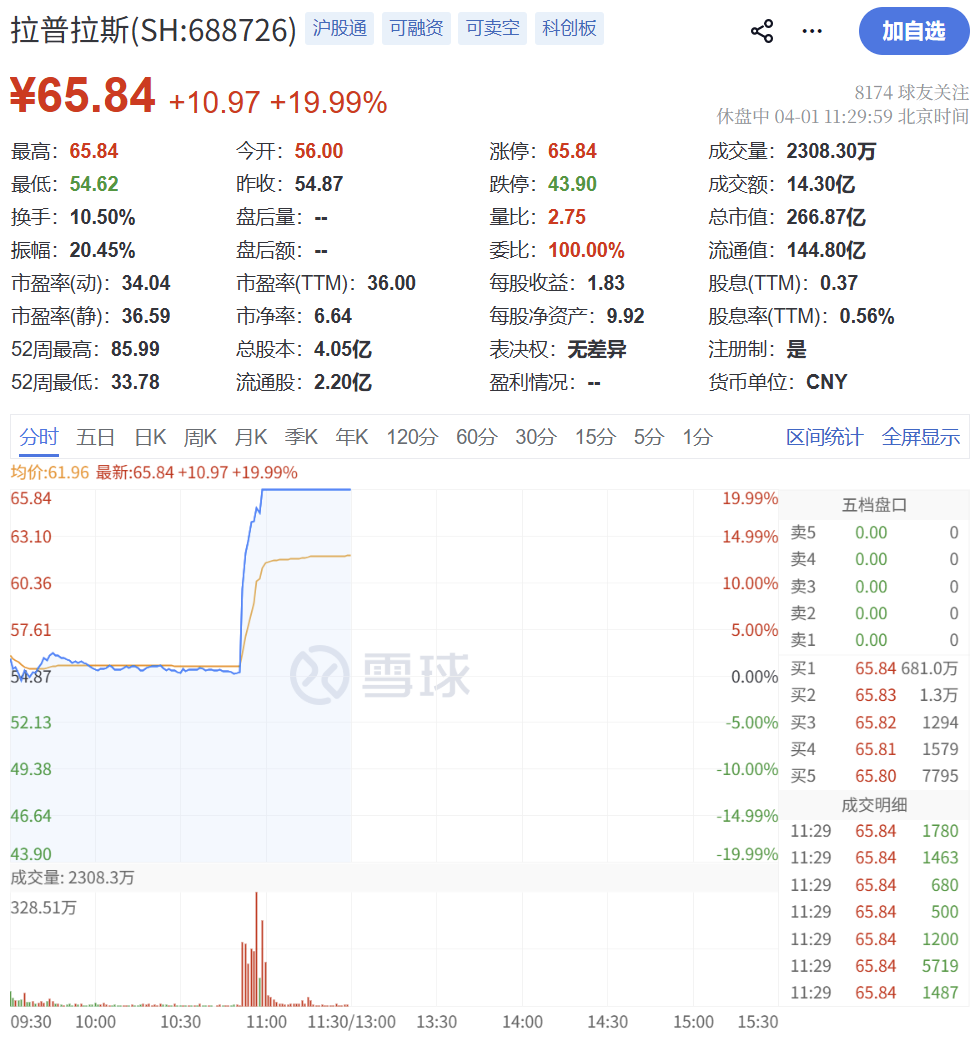
Task: Select the 分时 chart tab
Action: point(39,437)
